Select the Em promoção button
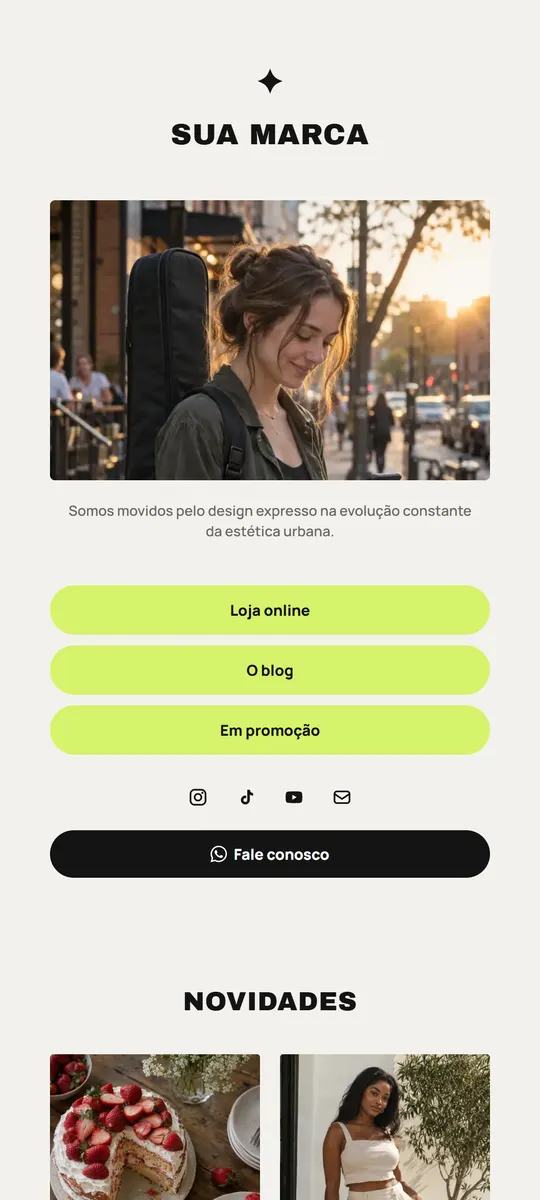The image size is (540, 1200). (270, 730)
